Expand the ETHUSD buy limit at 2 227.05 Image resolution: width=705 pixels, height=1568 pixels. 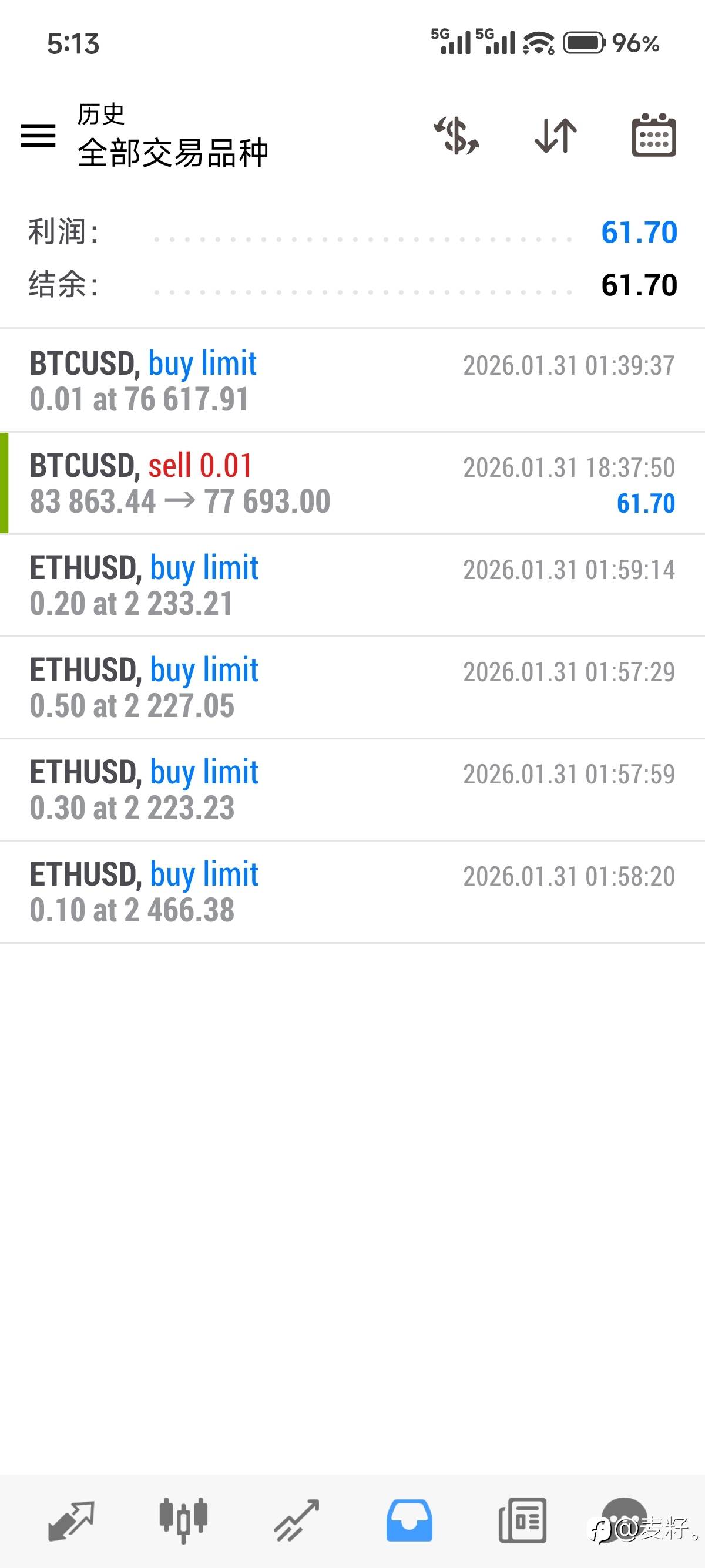coord(352,688)
